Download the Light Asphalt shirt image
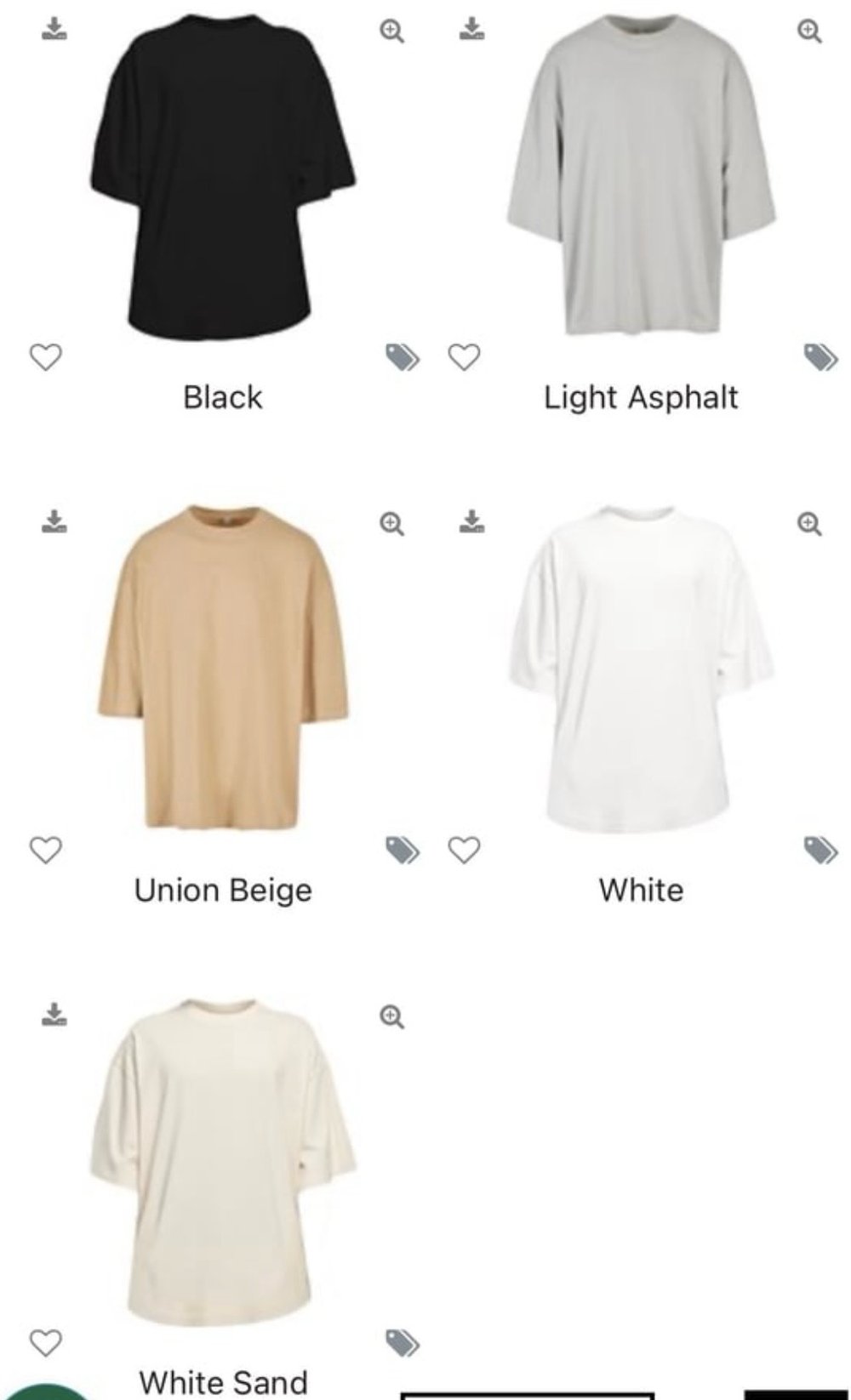This screenshot has width=851, height=1400. pos(472,30)
